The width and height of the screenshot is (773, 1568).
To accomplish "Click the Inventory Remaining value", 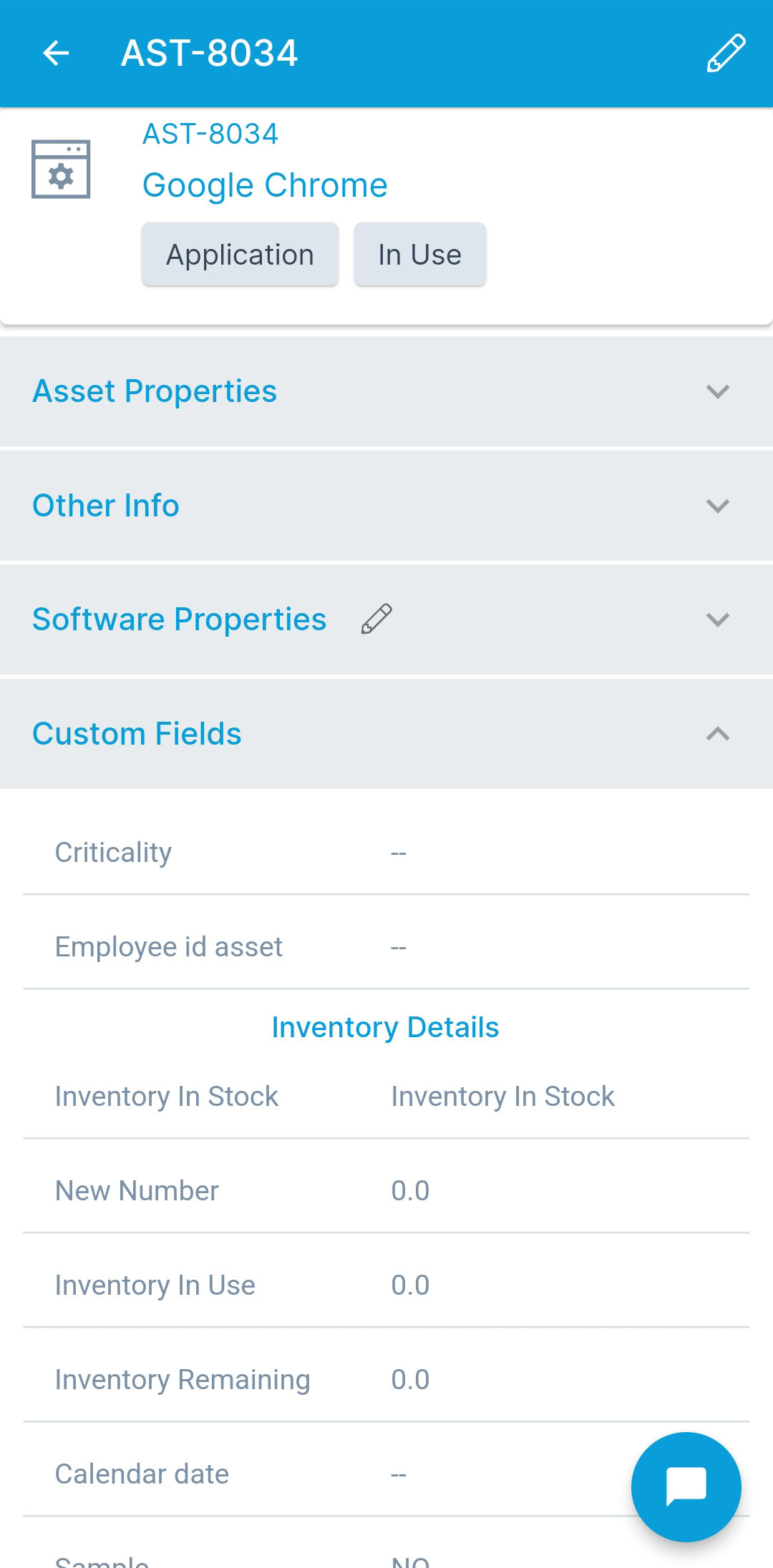I will point(410,1378).
